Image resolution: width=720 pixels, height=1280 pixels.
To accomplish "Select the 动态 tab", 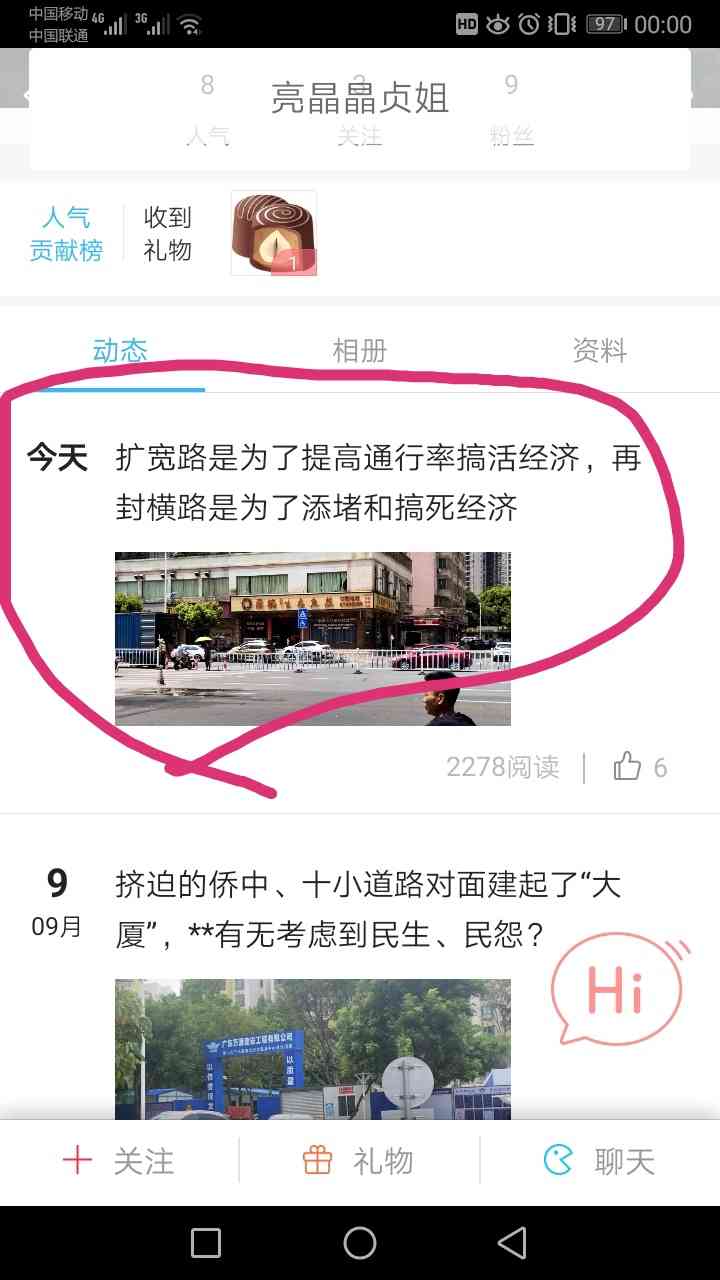I will 120,351.
